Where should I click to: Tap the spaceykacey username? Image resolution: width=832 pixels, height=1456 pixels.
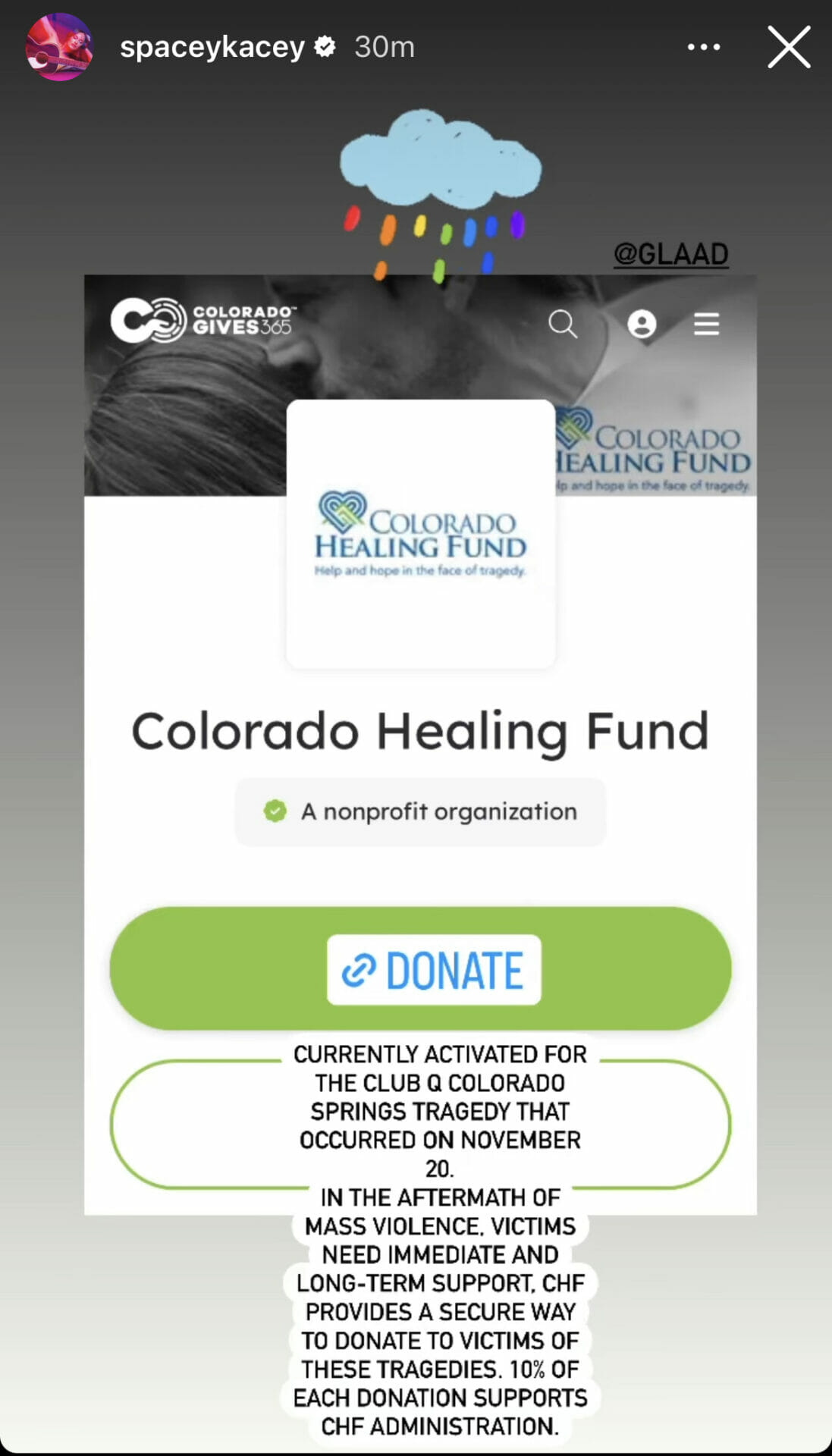click(x=212, y=47)
